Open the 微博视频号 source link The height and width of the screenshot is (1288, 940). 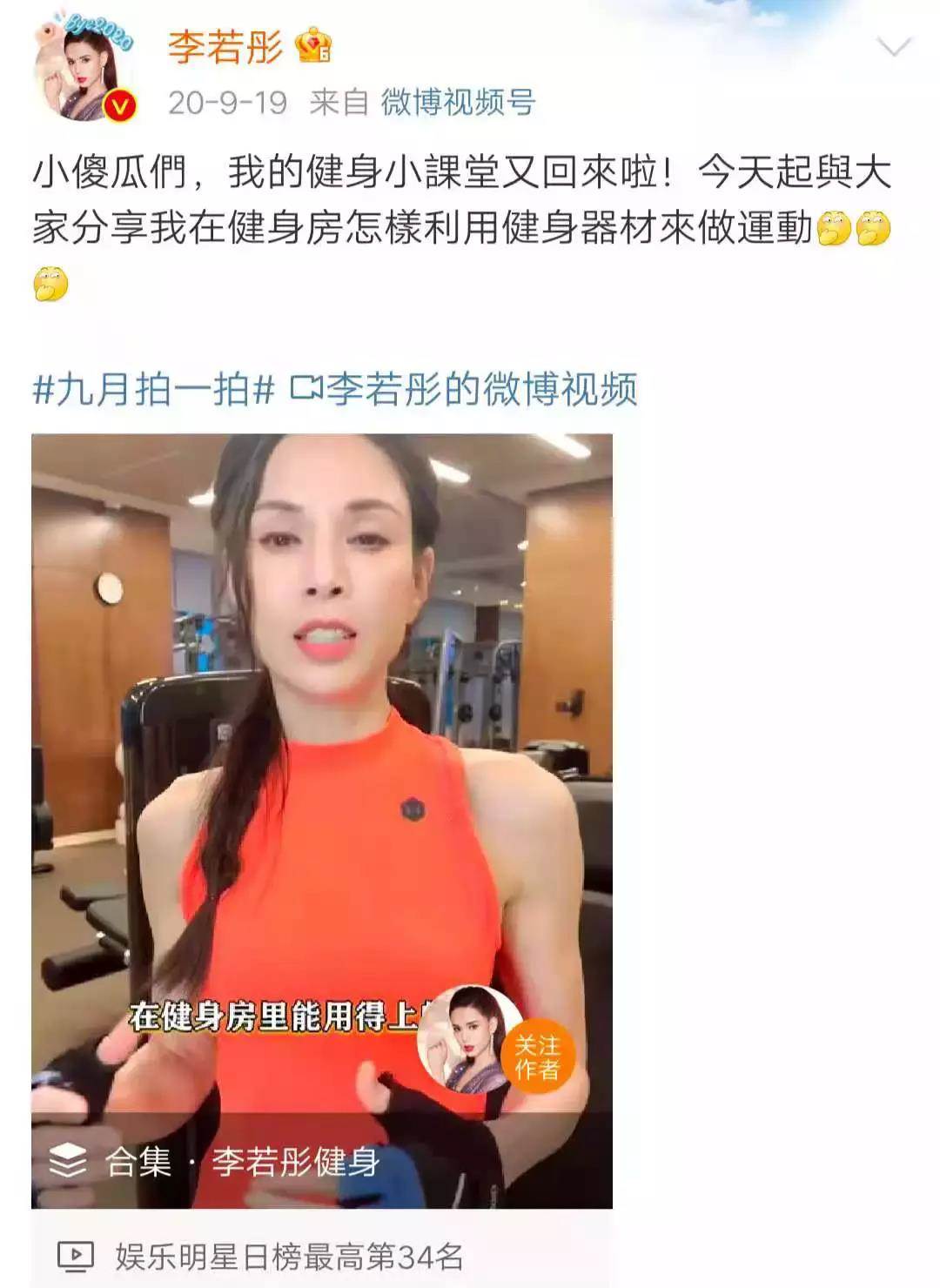point(457,103)
